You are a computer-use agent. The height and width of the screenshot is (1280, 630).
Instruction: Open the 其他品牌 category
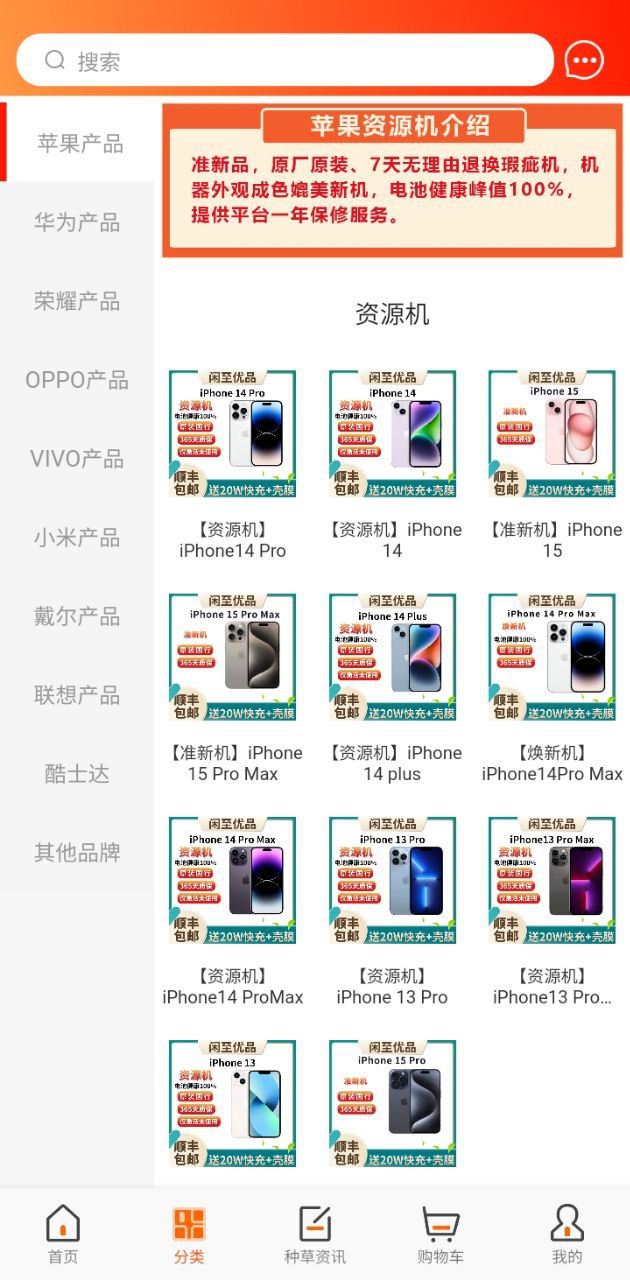(78, 853)
